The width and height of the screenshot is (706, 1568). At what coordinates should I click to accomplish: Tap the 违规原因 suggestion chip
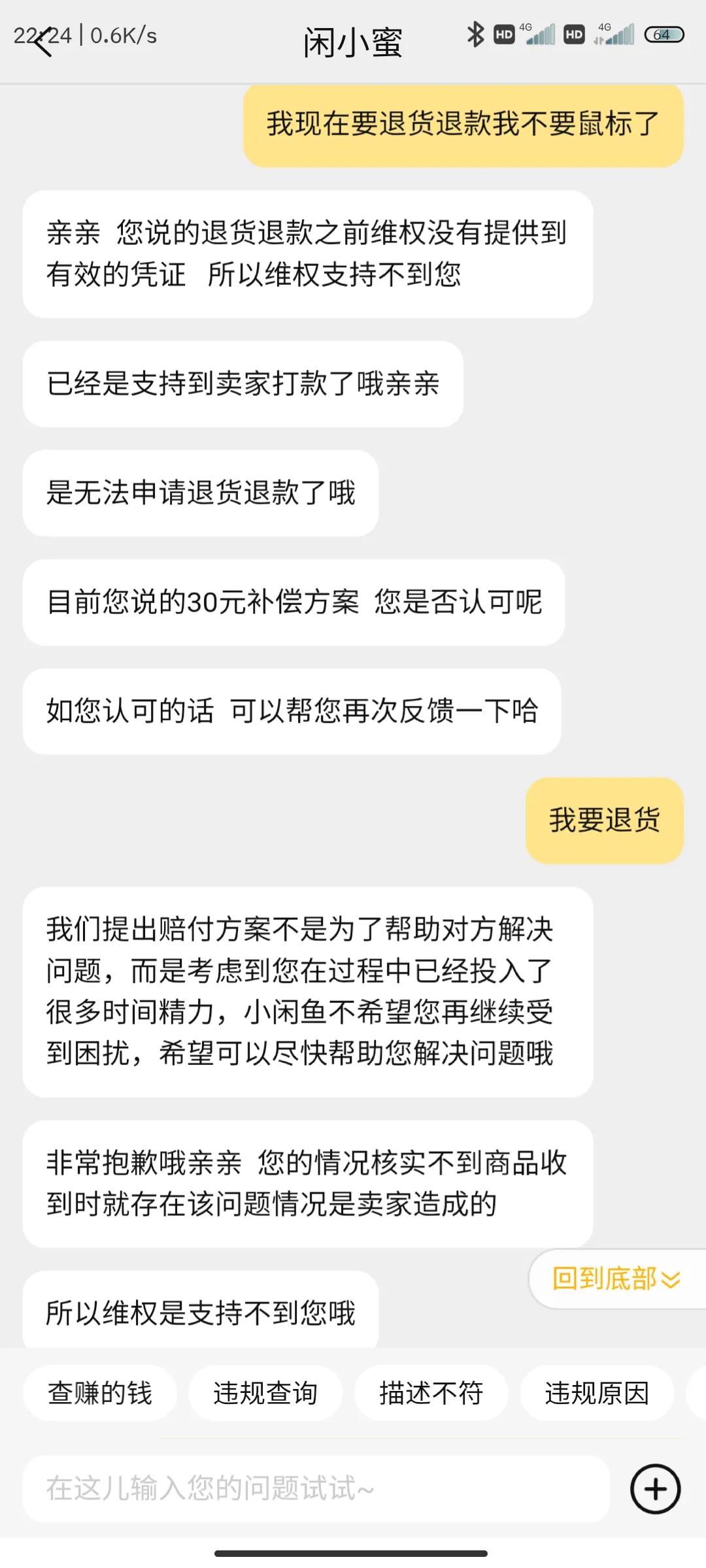tap(596, 1392)
